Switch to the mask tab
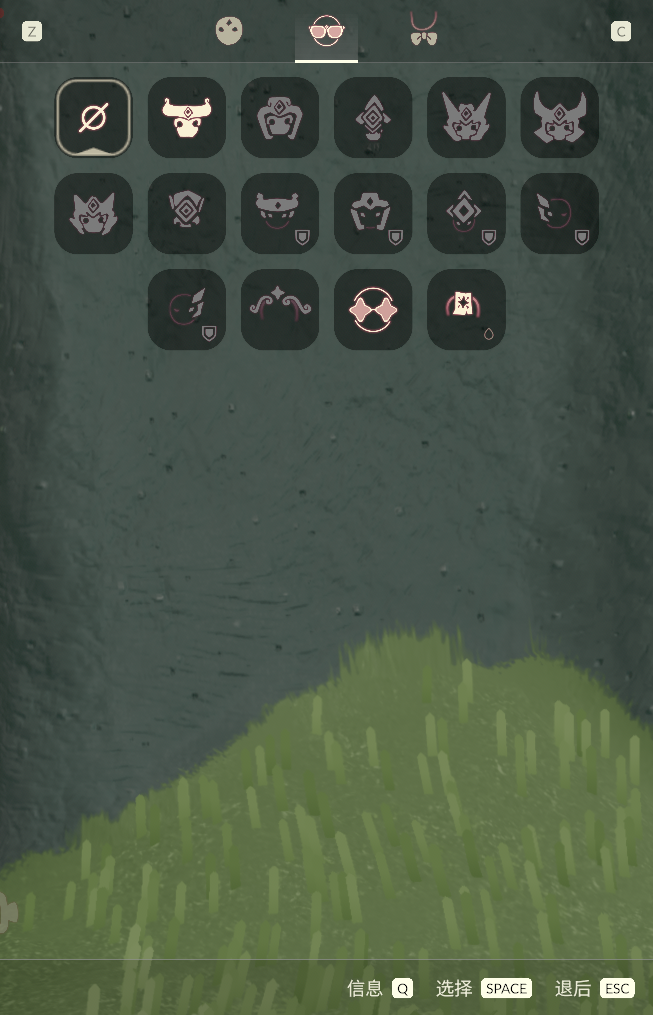 coord(229,31)
